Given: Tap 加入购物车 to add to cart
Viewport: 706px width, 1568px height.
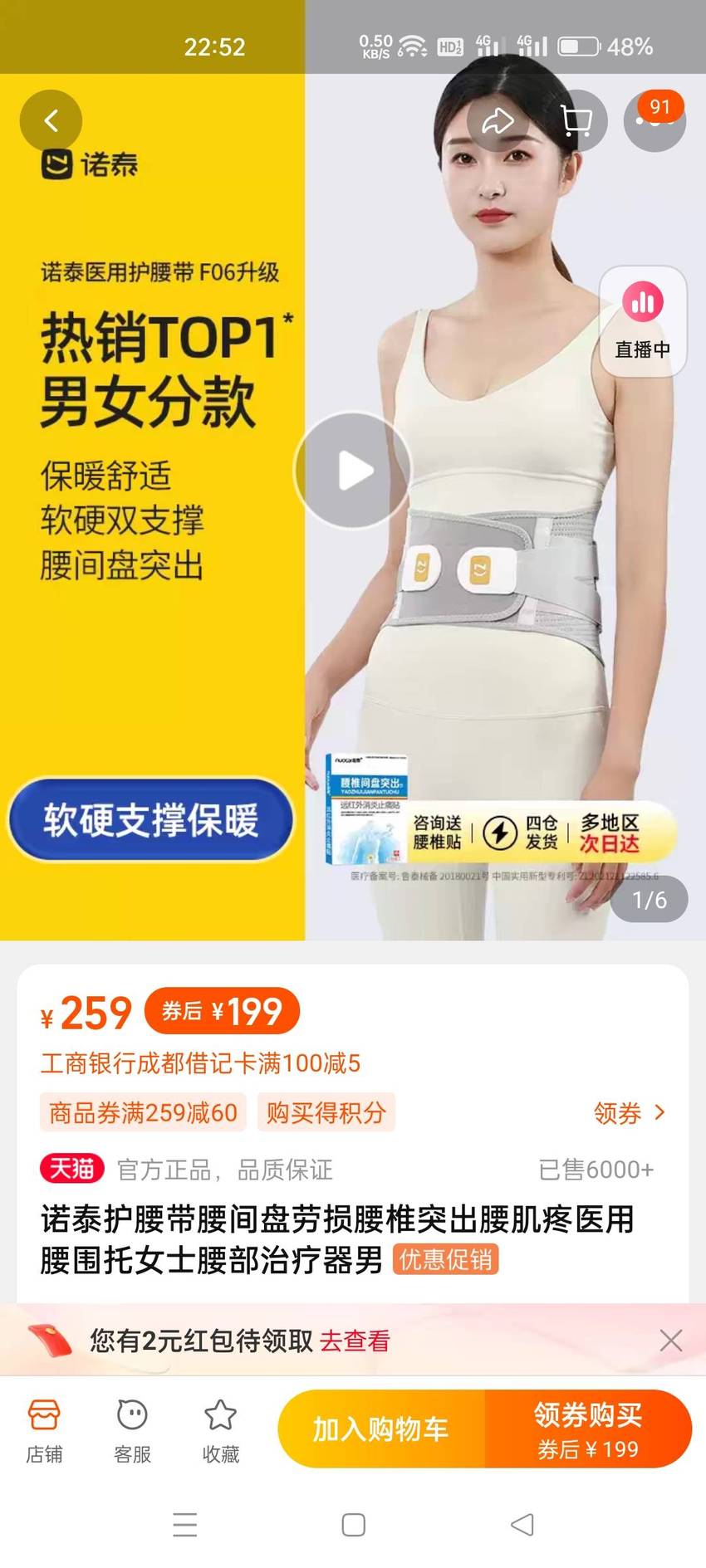Looking at the screenshot, I should pyautogui.click(x=381, y=1429).
